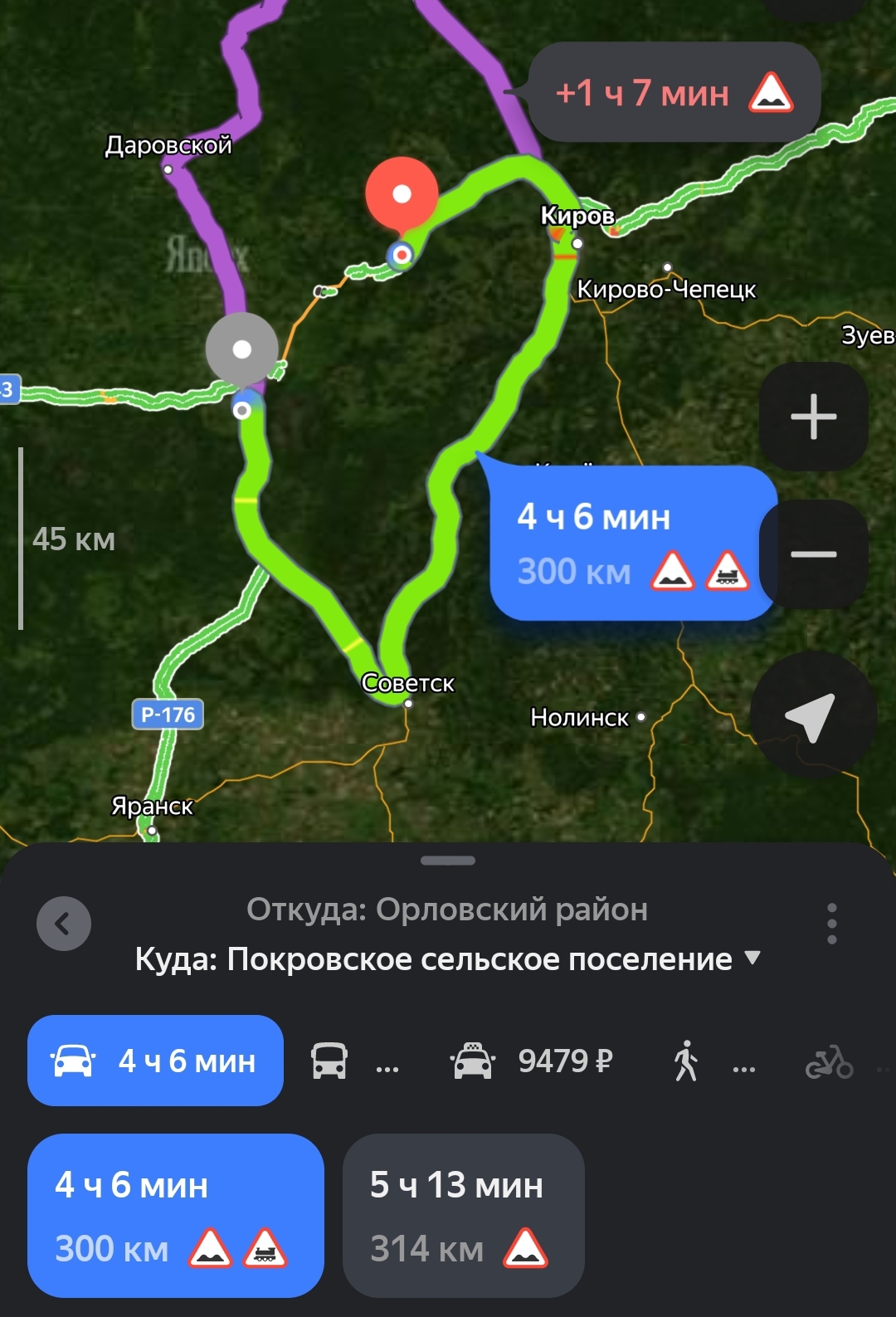Select the alternate route +1 ч 7 мин
The image size is (896, 1317).
point(674,92)
